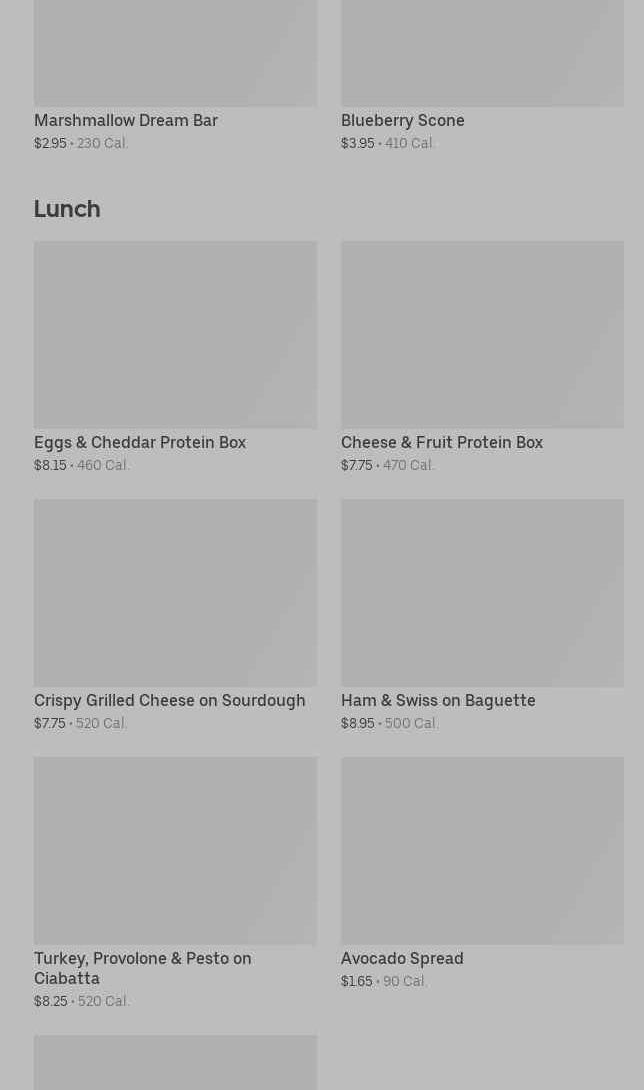Open Eggs & Cheddar Protein Box
The height and width of the screenshot is (1090, 644).
175,357
